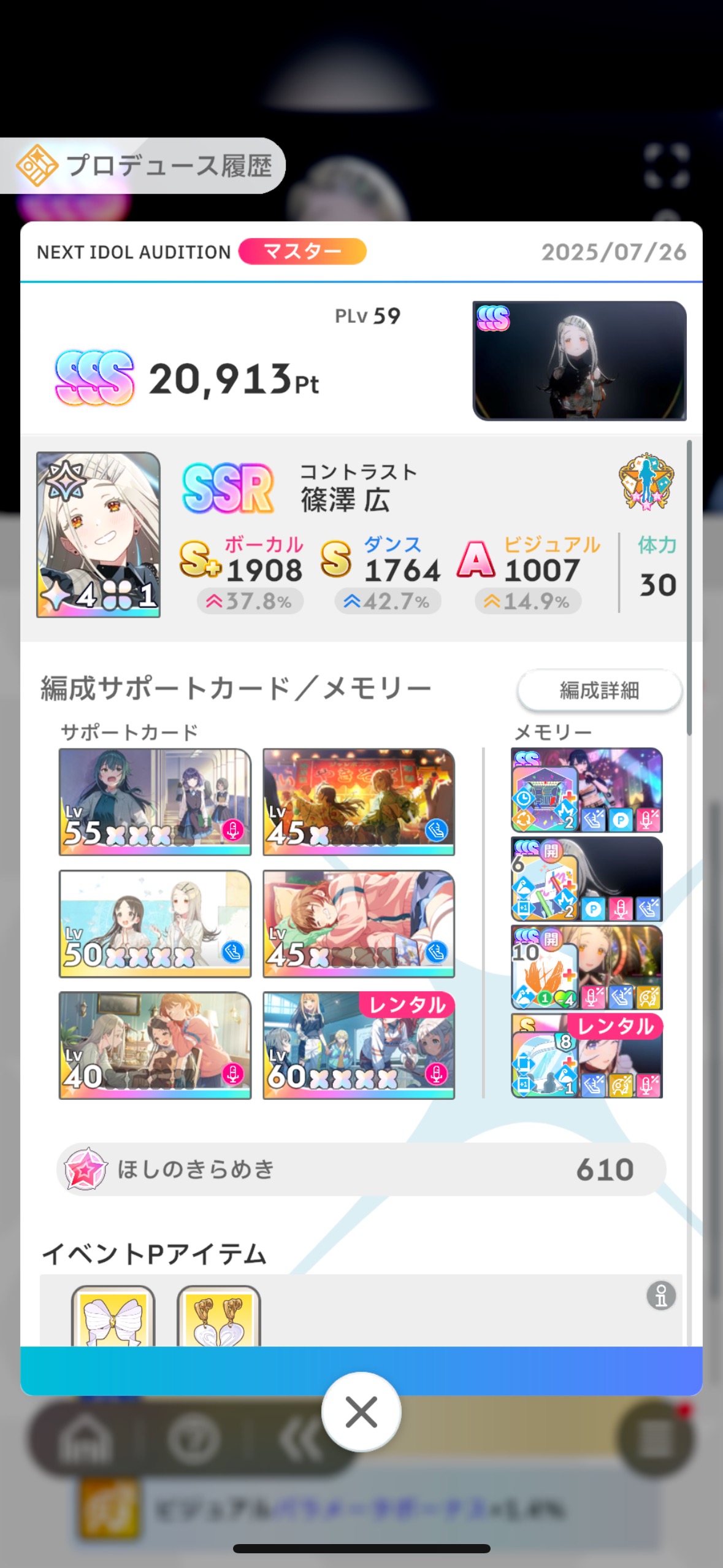723x1568 pixels.
Task: View the SSR 篠澤 広 idol card
Action: (x=99, y=534)
